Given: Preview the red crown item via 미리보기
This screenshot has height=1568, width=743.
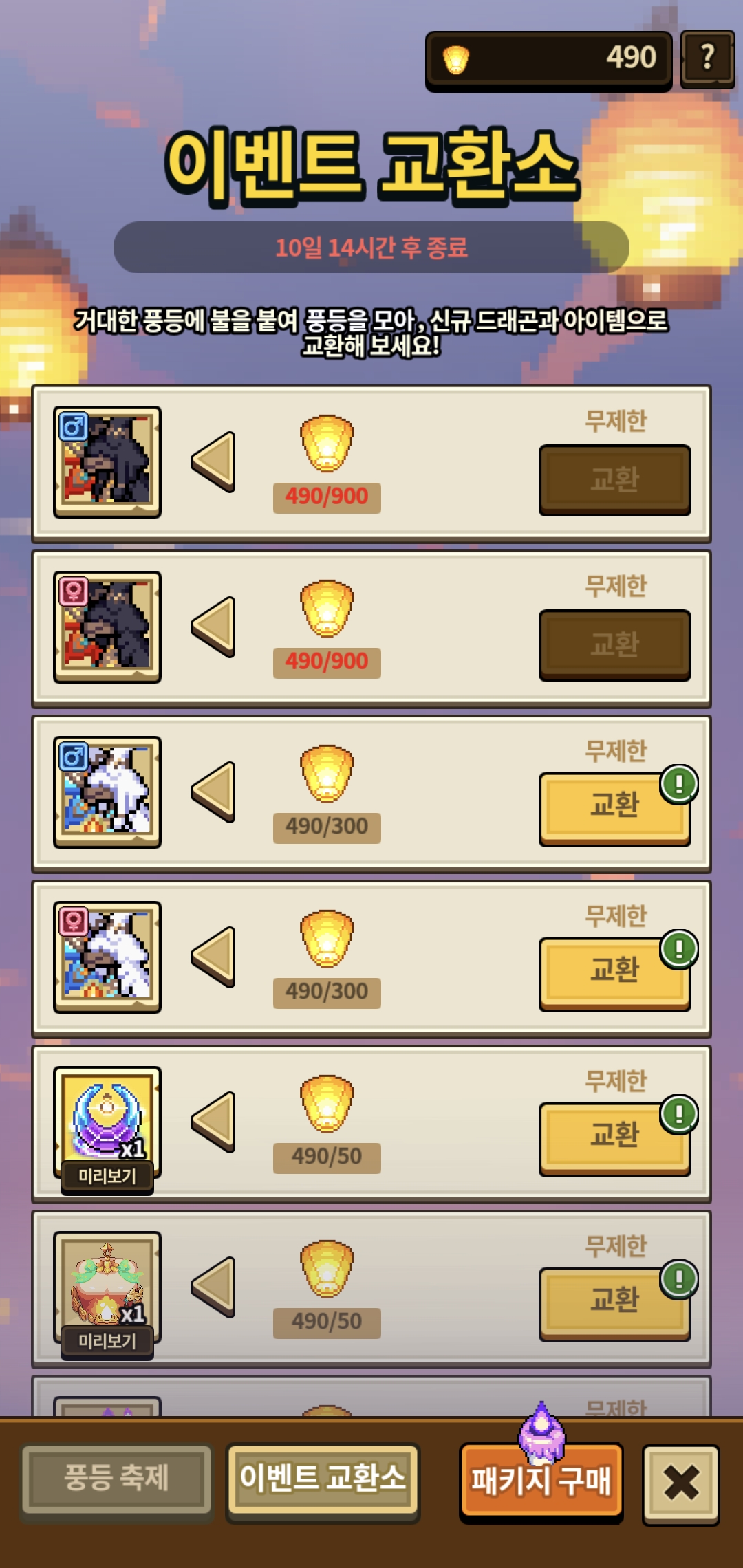Looking at the screenshot, I should (107, 1341).
